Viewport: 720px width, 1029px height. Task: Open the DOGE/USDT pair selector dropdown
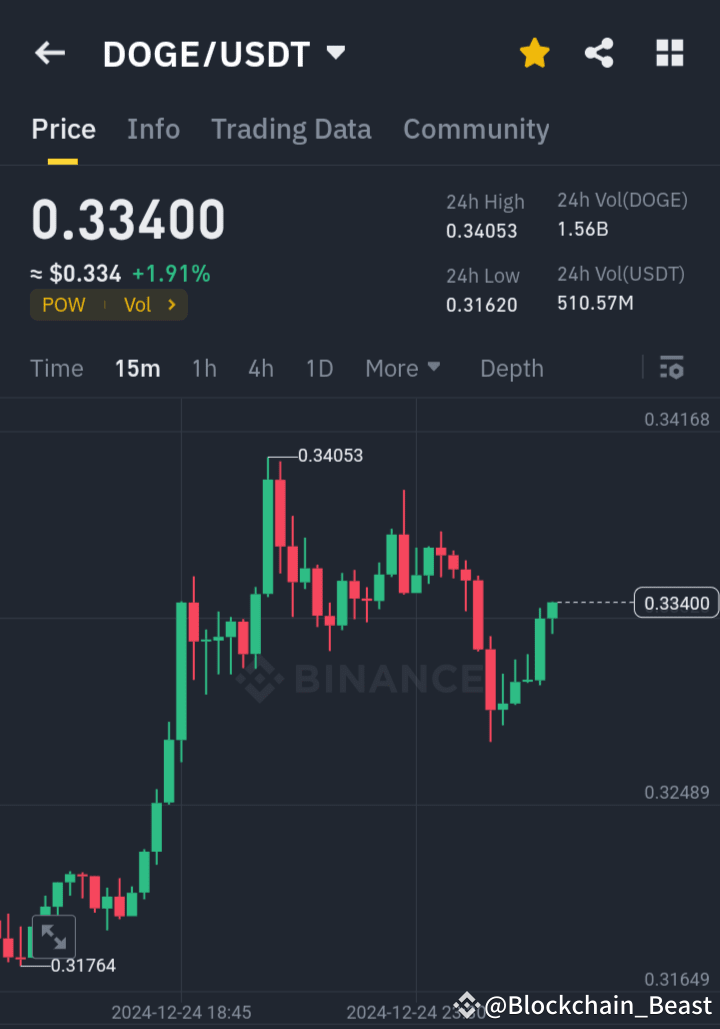coord(336,53)
